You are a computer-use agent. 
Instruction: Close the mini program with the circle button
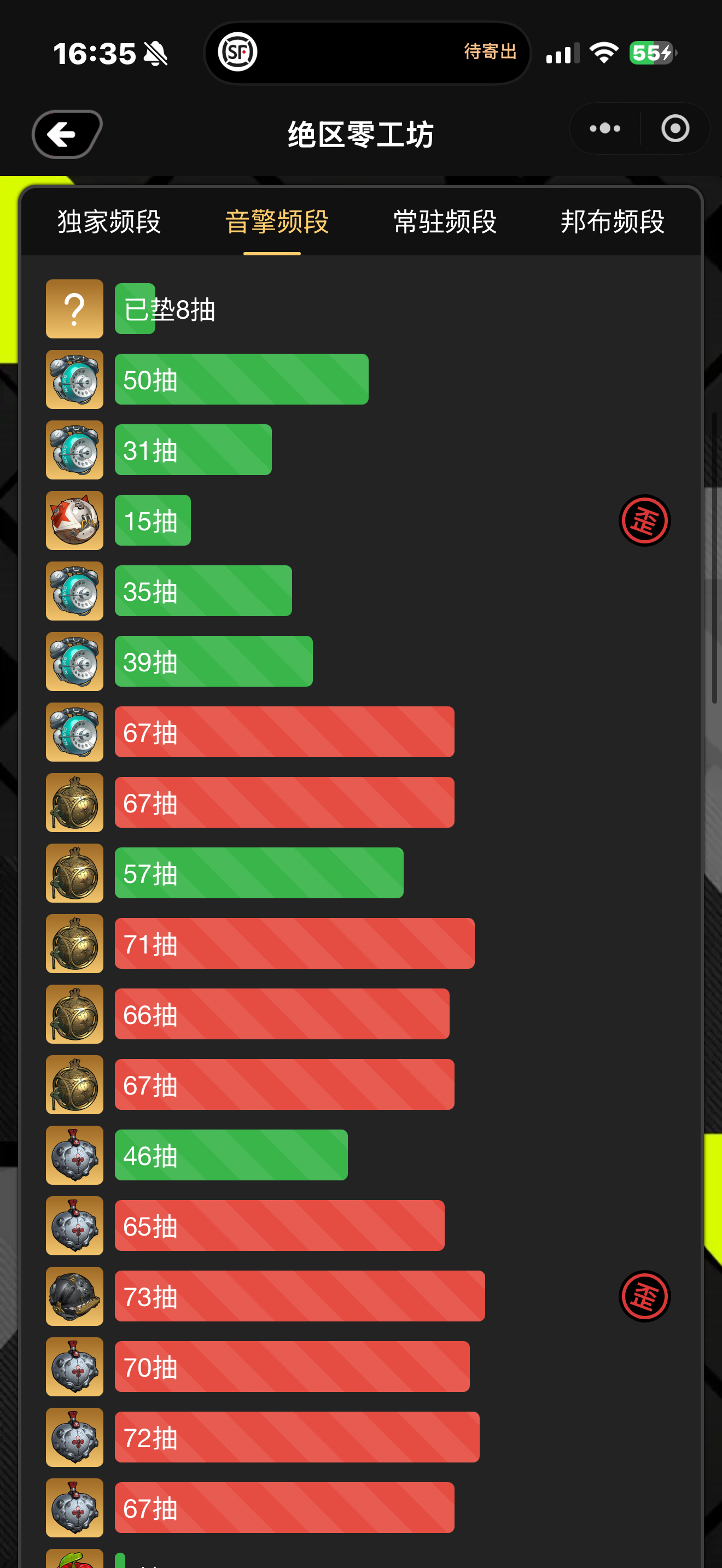(x=674, y=128)
